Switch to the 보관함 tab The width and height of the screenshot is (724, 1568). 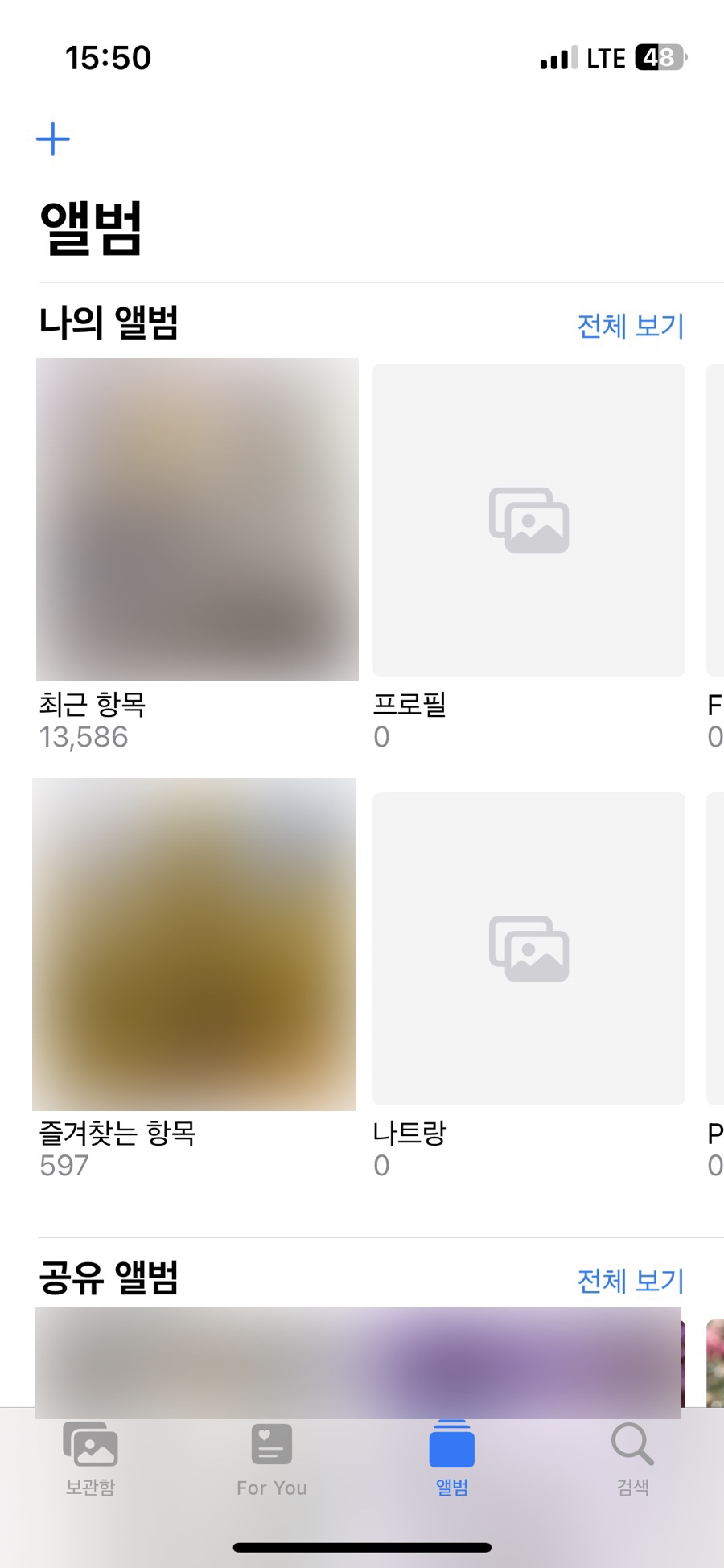(90, 1459)
